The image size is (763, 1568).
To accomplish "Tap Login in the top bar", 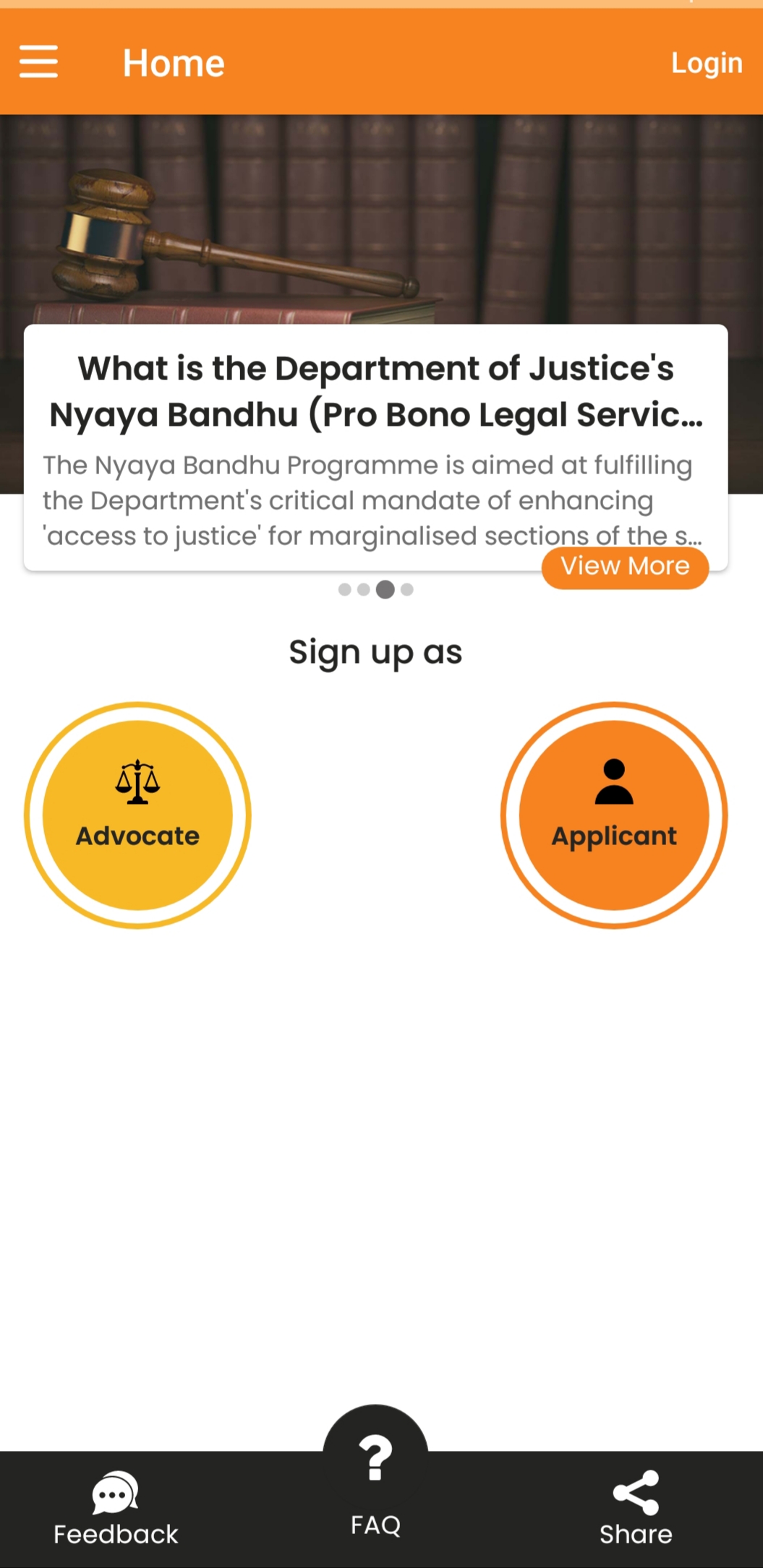I will point(707,64).
